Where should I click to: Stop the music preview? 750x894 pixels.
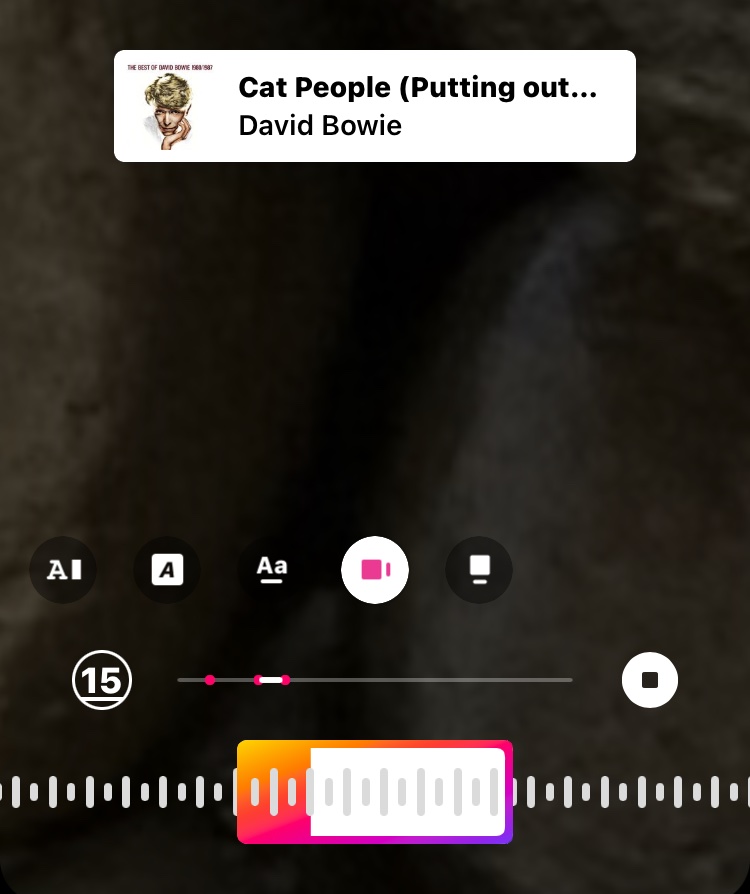(650, 680)
